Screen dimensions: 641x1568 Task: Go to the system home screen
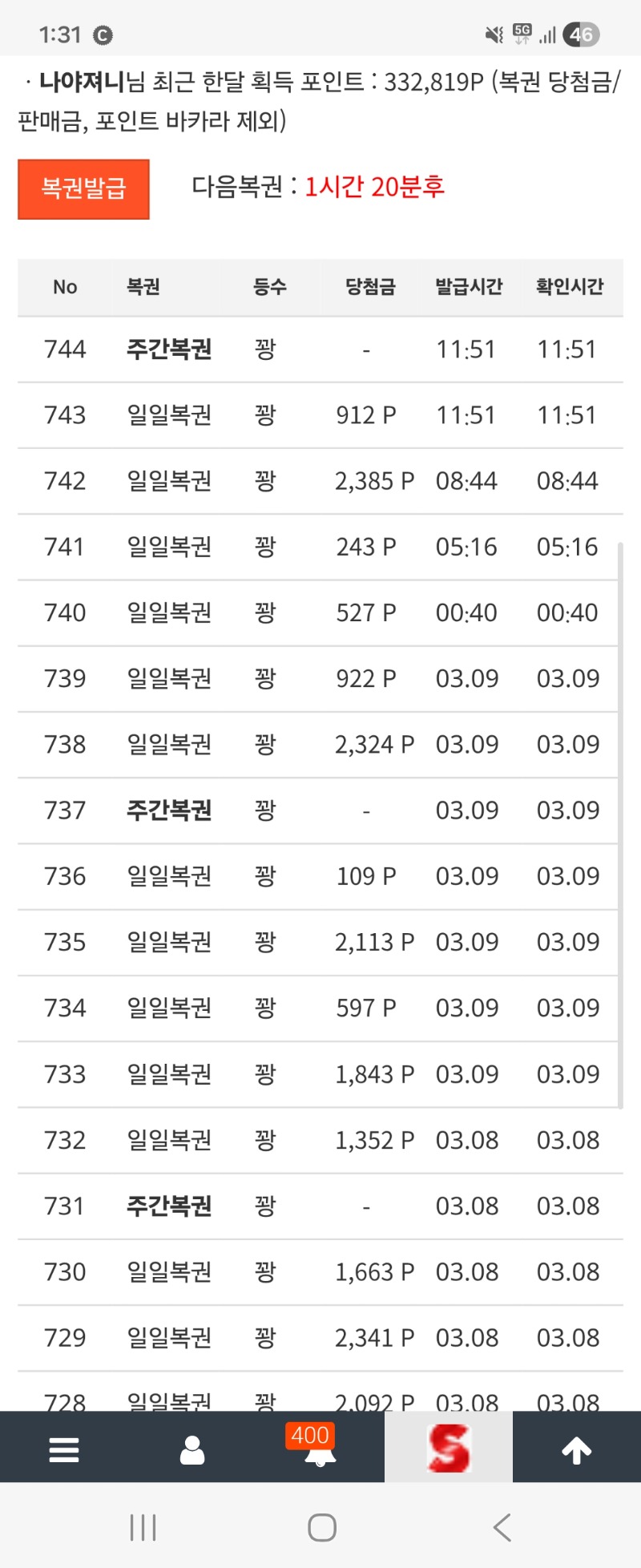tap(321, 1527)
